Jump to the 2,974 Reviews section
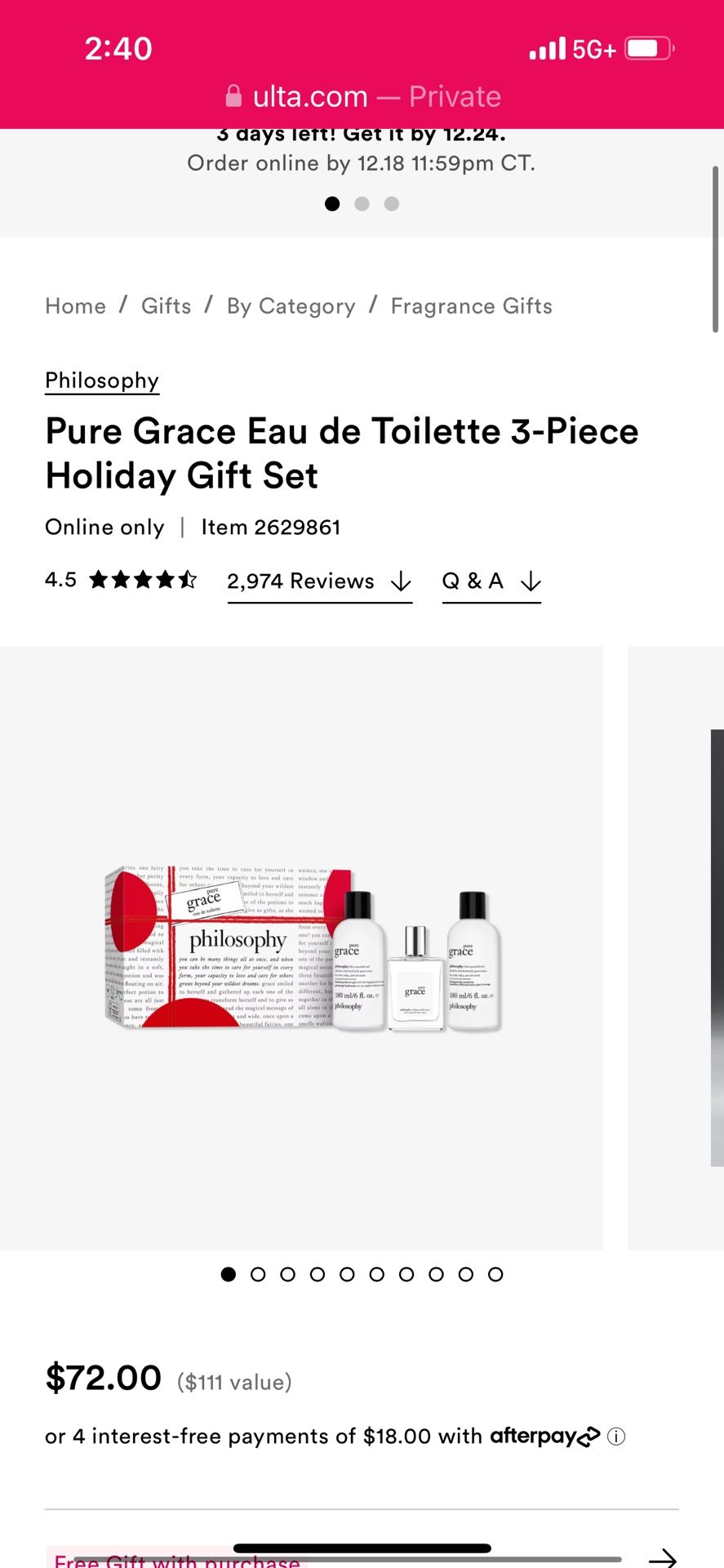 [320, 581]
